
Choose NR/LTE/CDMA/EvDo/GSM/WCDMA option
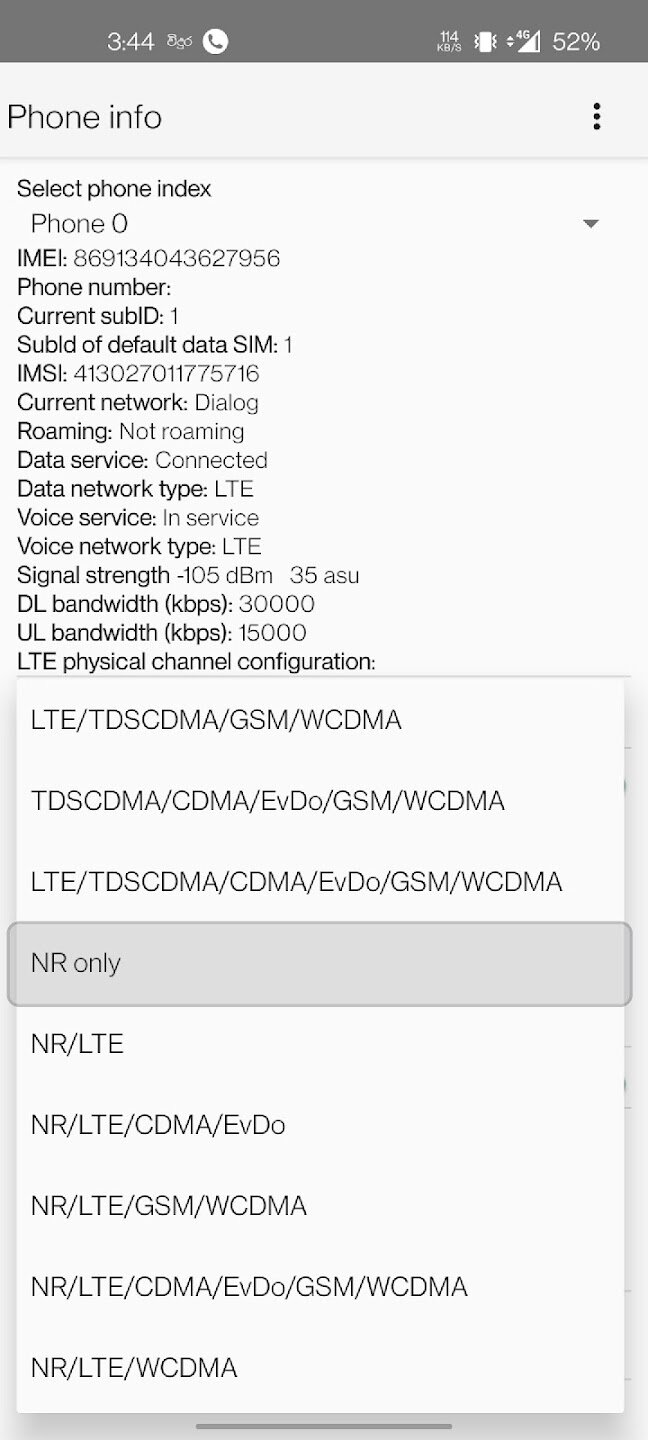(320, 1287)
